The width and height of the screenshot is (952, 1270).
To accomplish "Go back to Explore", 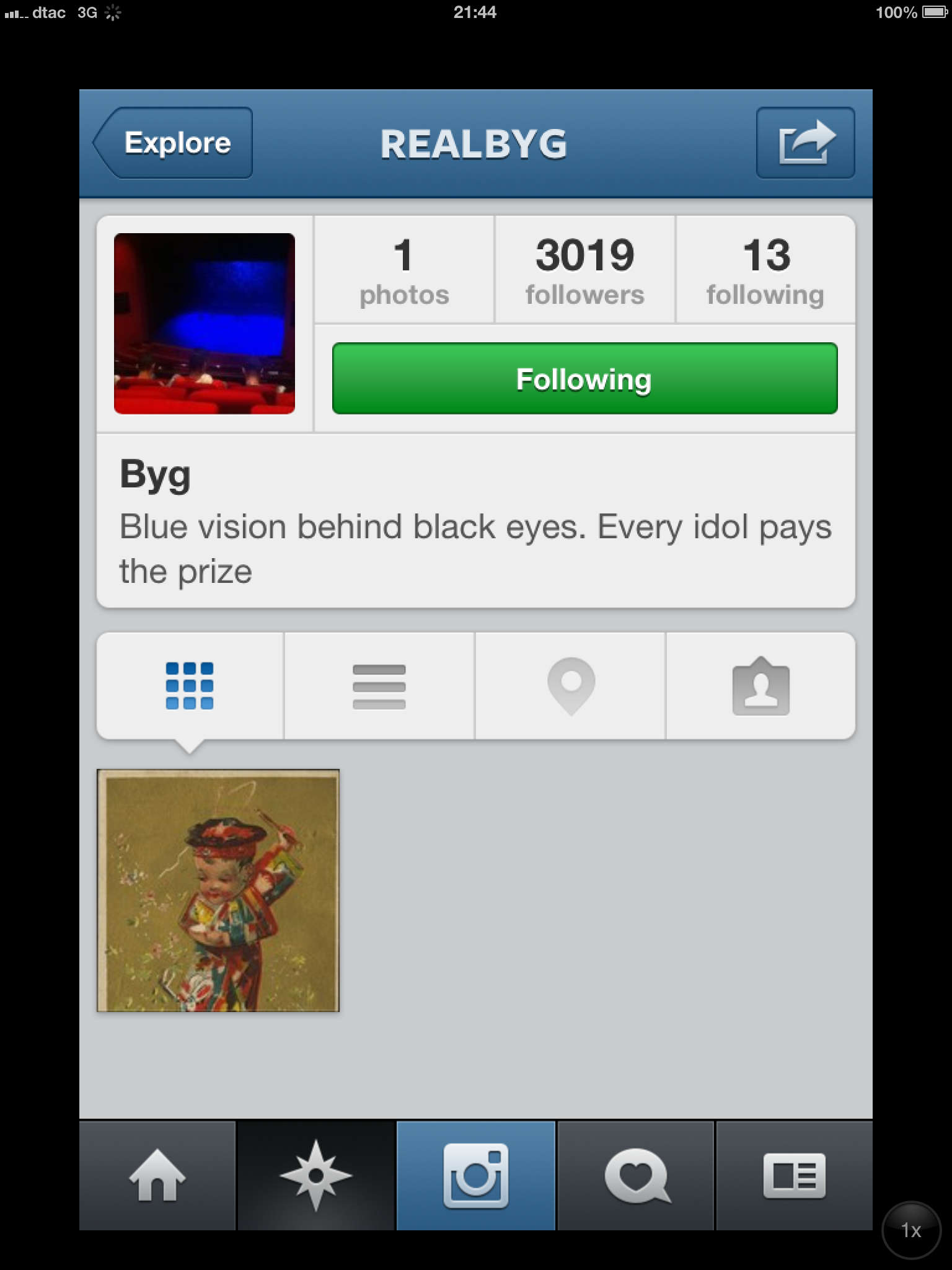I will [175, 143].
